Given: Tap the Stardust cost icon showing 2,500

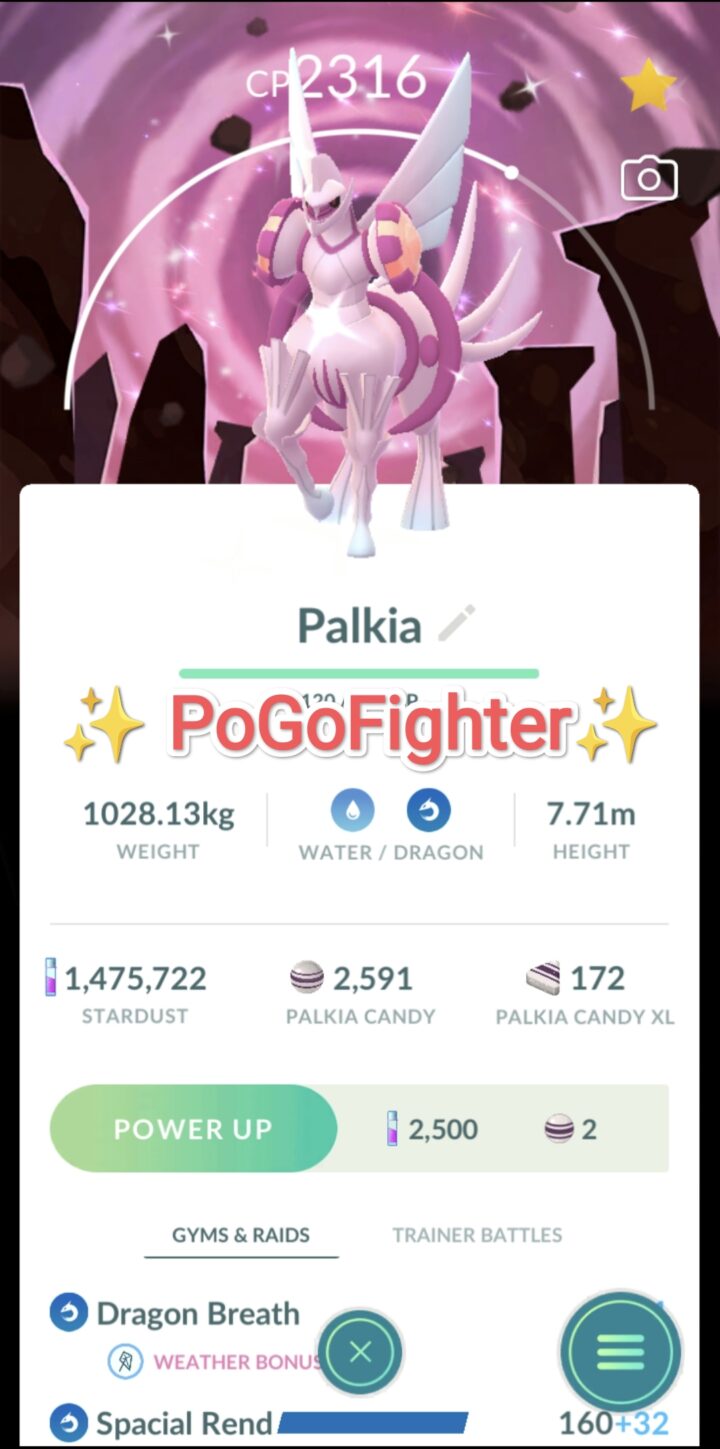Looking at the screenshot, I should pos(395,1128).
